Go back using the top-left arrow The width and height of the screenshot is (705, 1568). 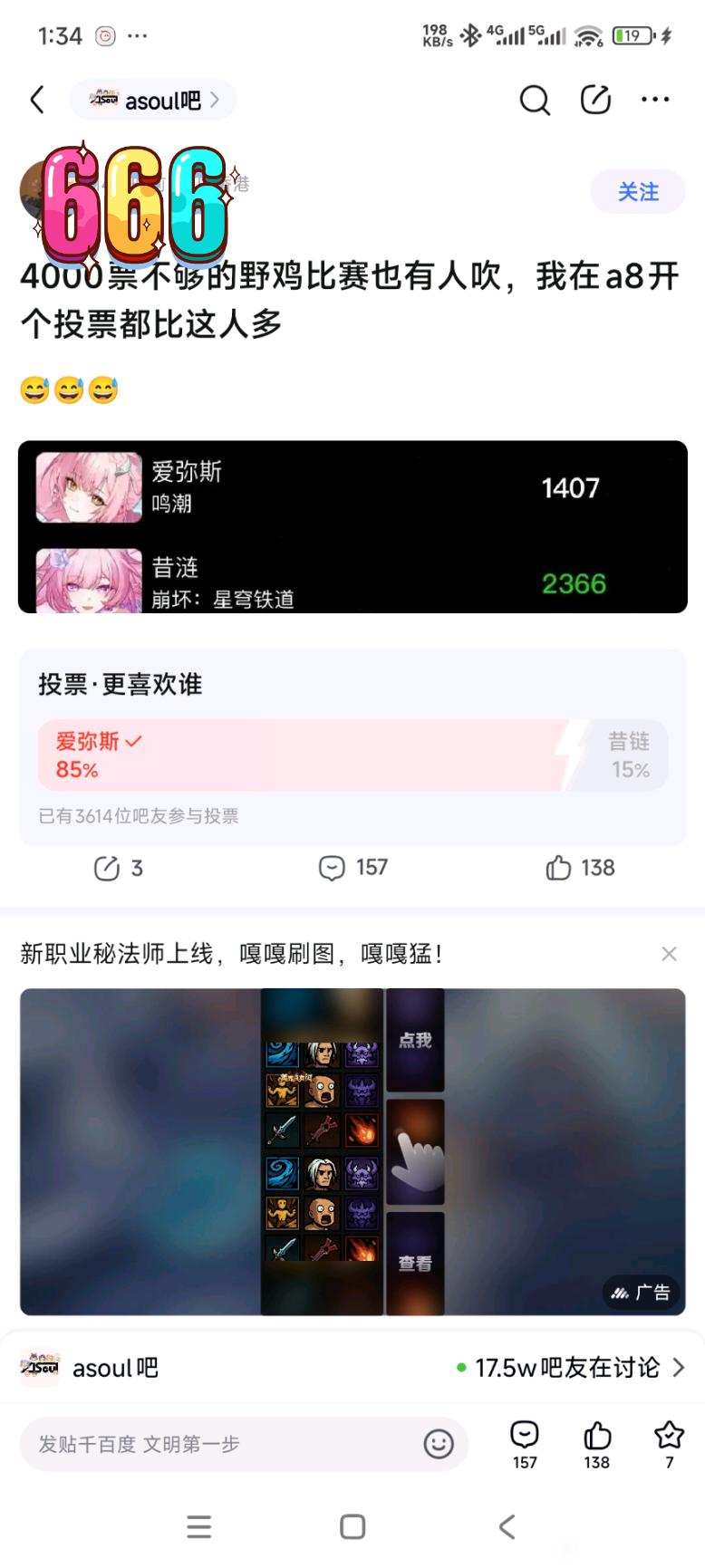tap(37, 100)
